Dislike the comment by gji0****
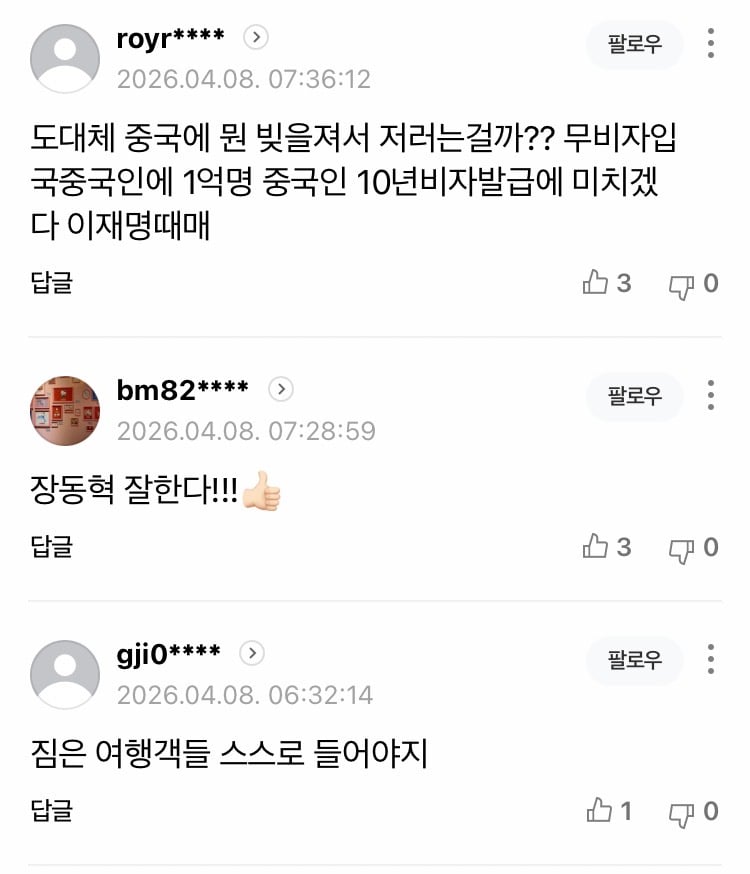Screen dimensions: 750x874 click(682, 811)
